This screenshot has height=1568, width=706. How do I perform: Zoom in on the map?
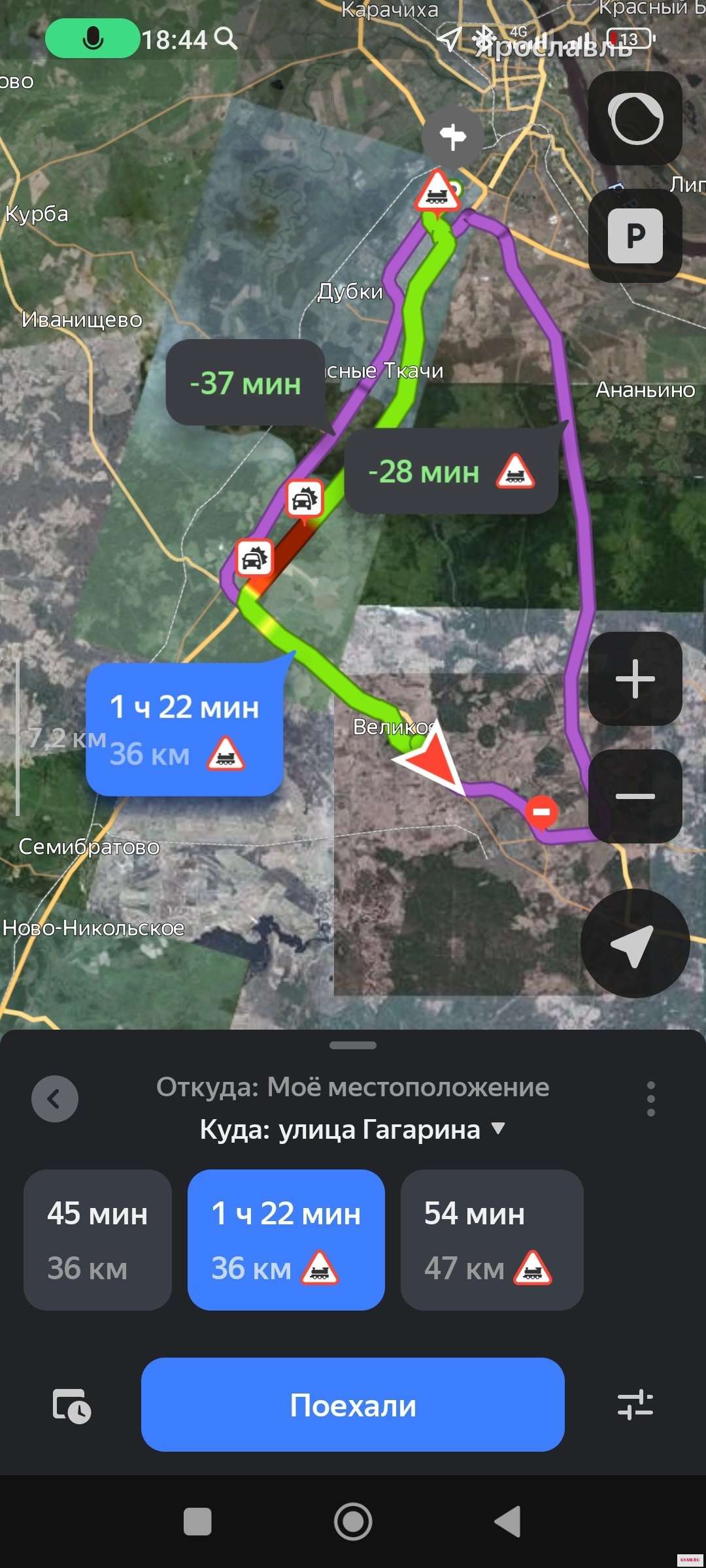pyautogui.click(x=635, y=679)
